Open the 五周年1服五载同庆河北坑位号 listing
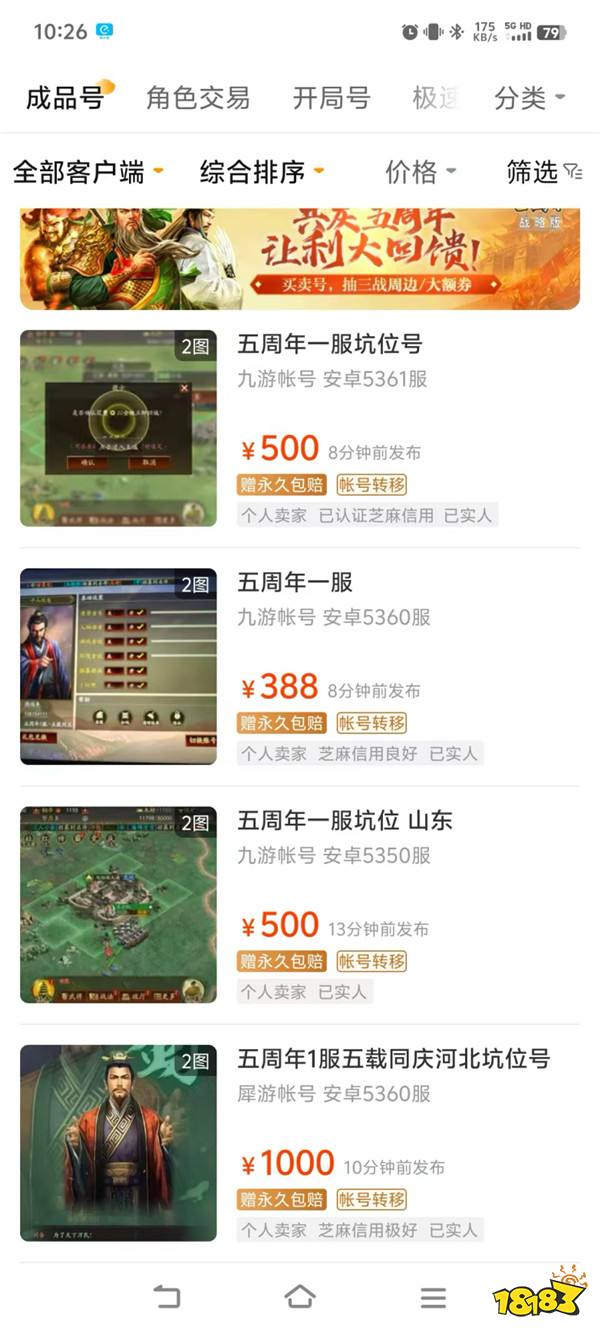 coord(393,1058)
